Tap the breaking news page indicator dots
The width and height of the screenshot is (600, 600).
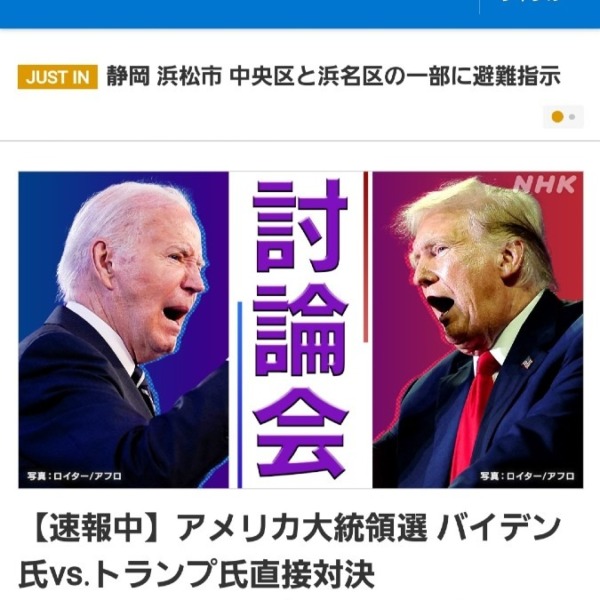(564, 117)
